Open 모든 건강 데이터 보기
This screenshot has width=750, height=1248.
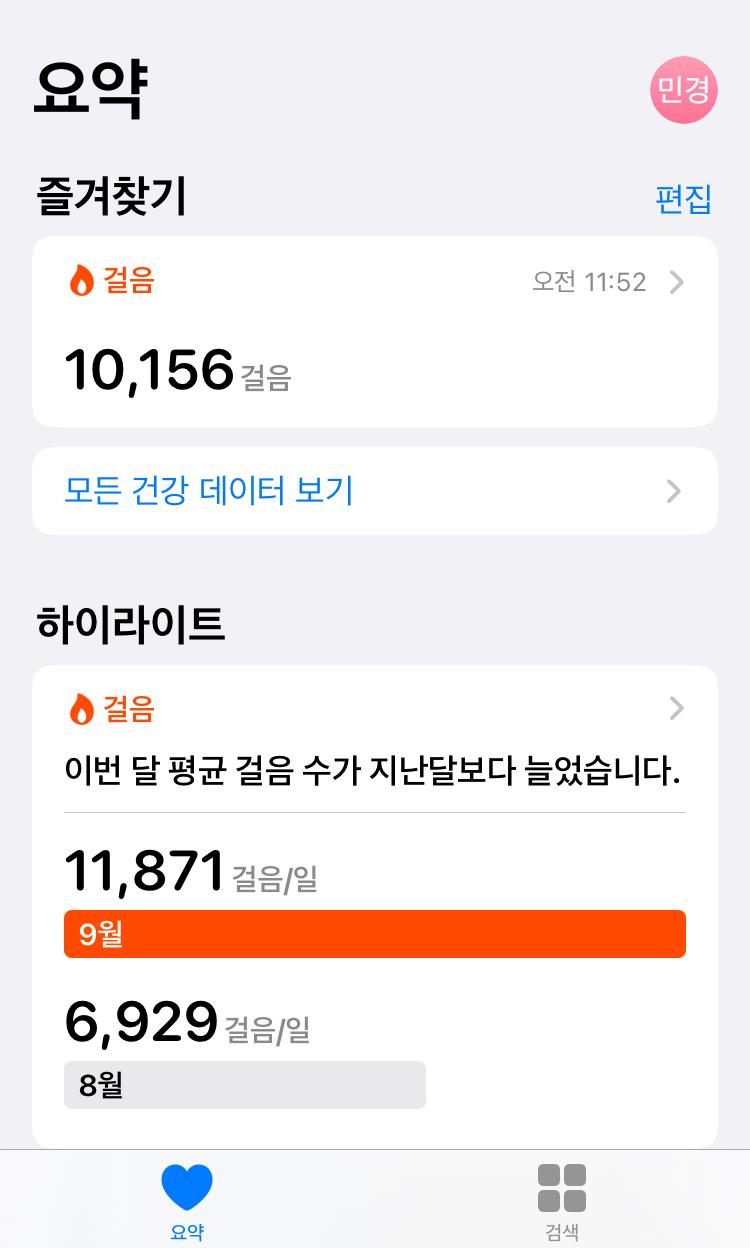tap(374, 491)
